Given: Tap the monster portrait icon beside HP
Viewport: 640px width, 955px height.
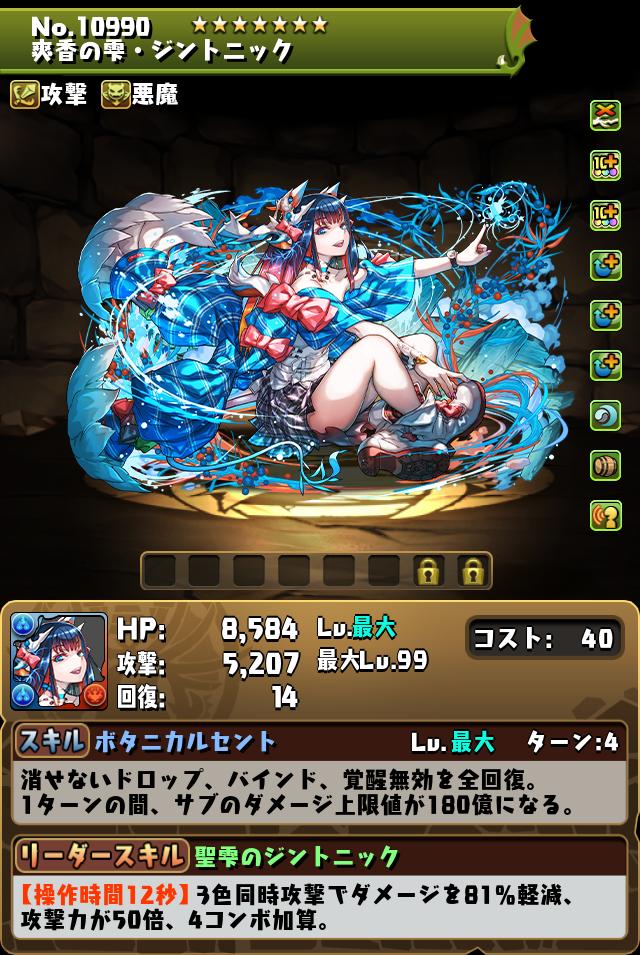Looking at the screenshot, I should coord(58,660).
